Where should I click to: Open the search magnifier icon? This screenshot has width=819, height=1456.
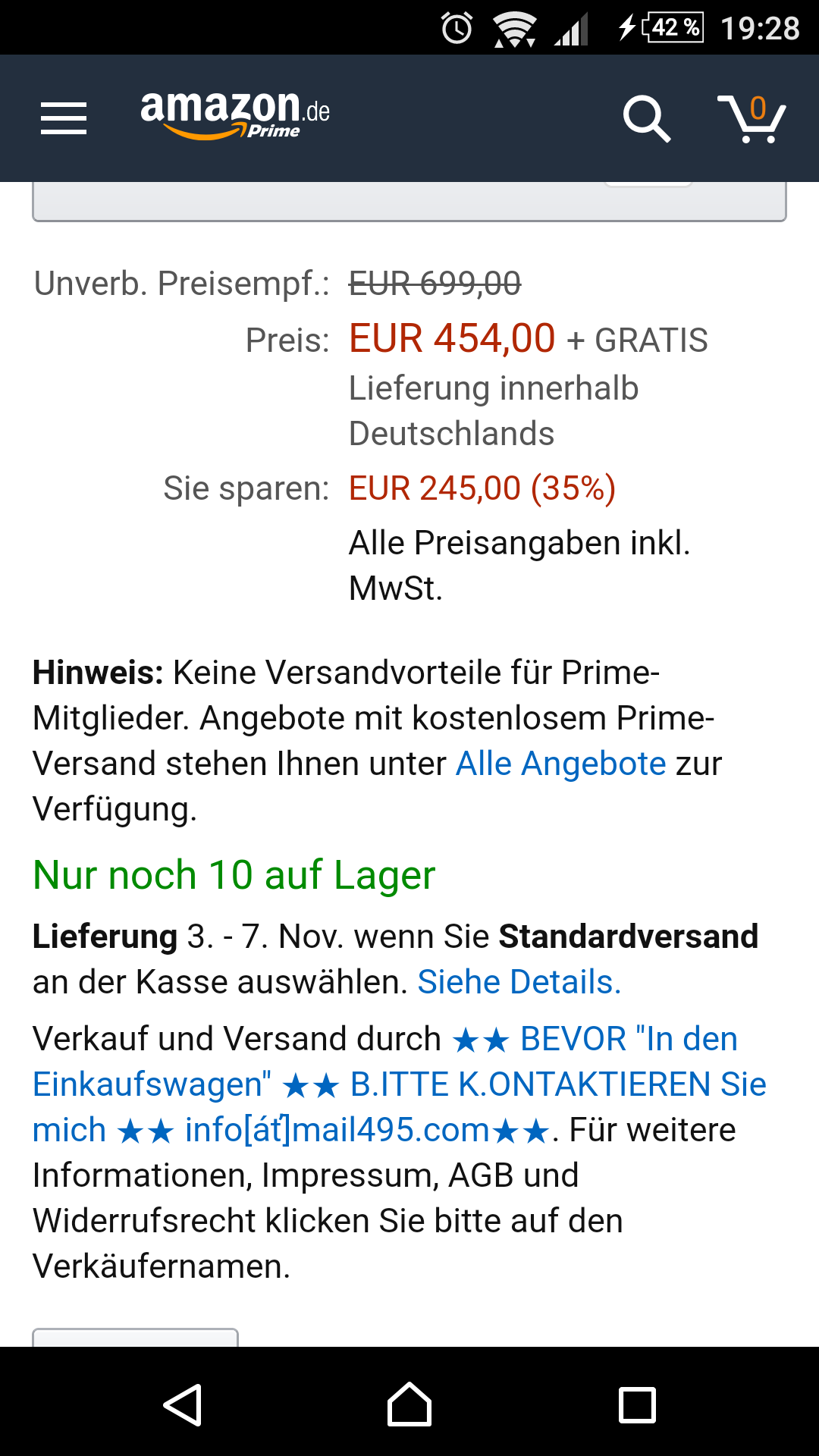click(x=646, y=118)
